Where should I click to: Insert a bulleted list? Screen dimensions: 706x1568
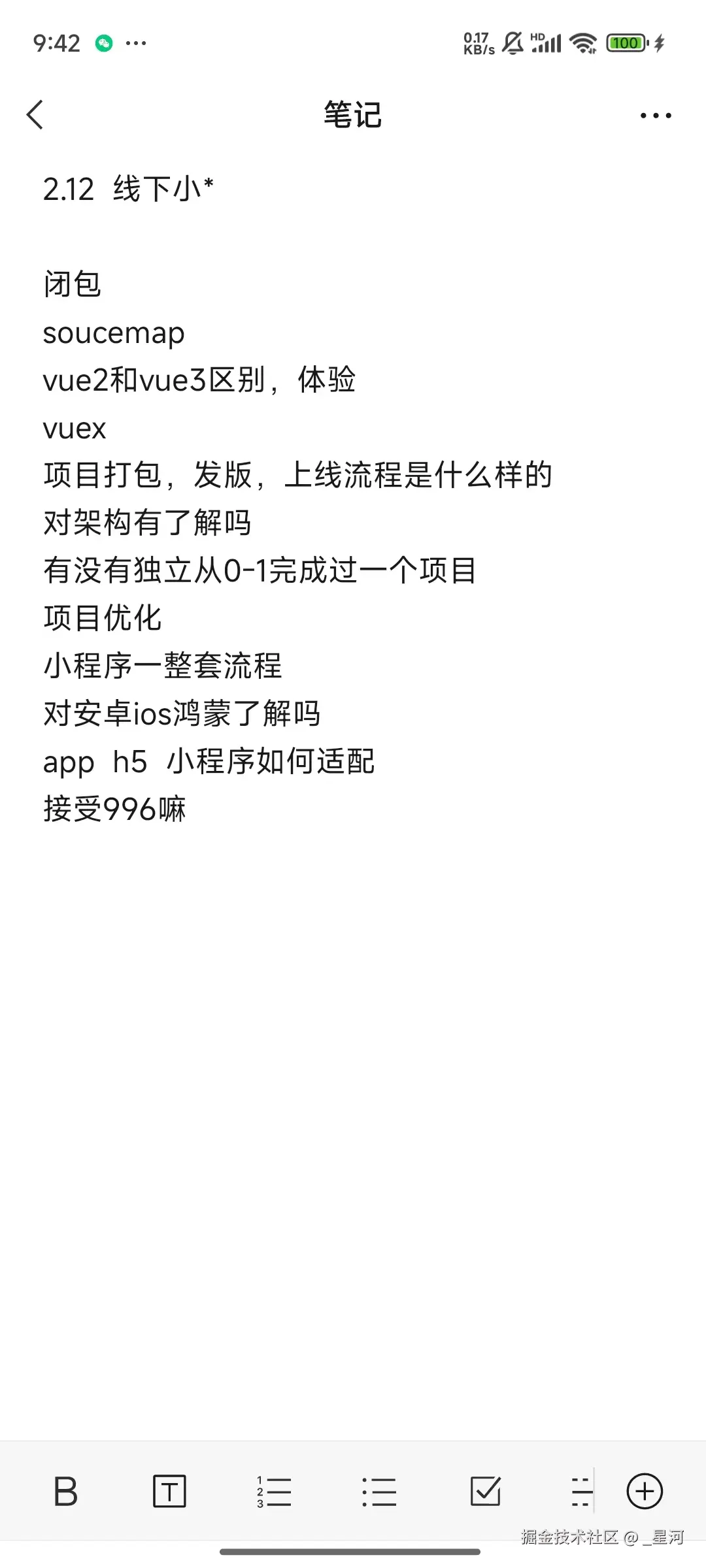379,1492
